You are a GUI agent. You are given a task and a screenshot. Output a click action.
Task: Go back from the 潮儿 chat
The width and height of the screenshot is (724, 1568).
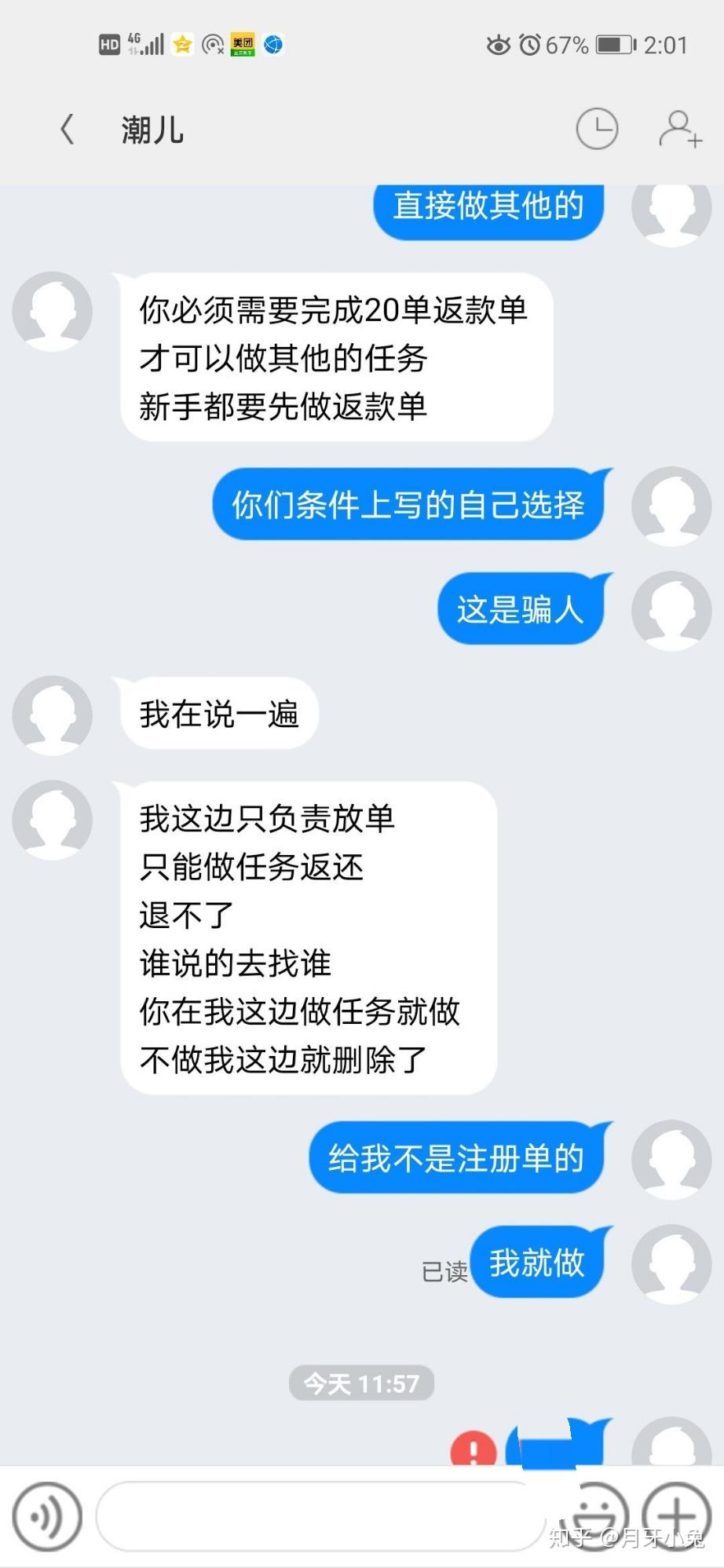pos(68,130)
